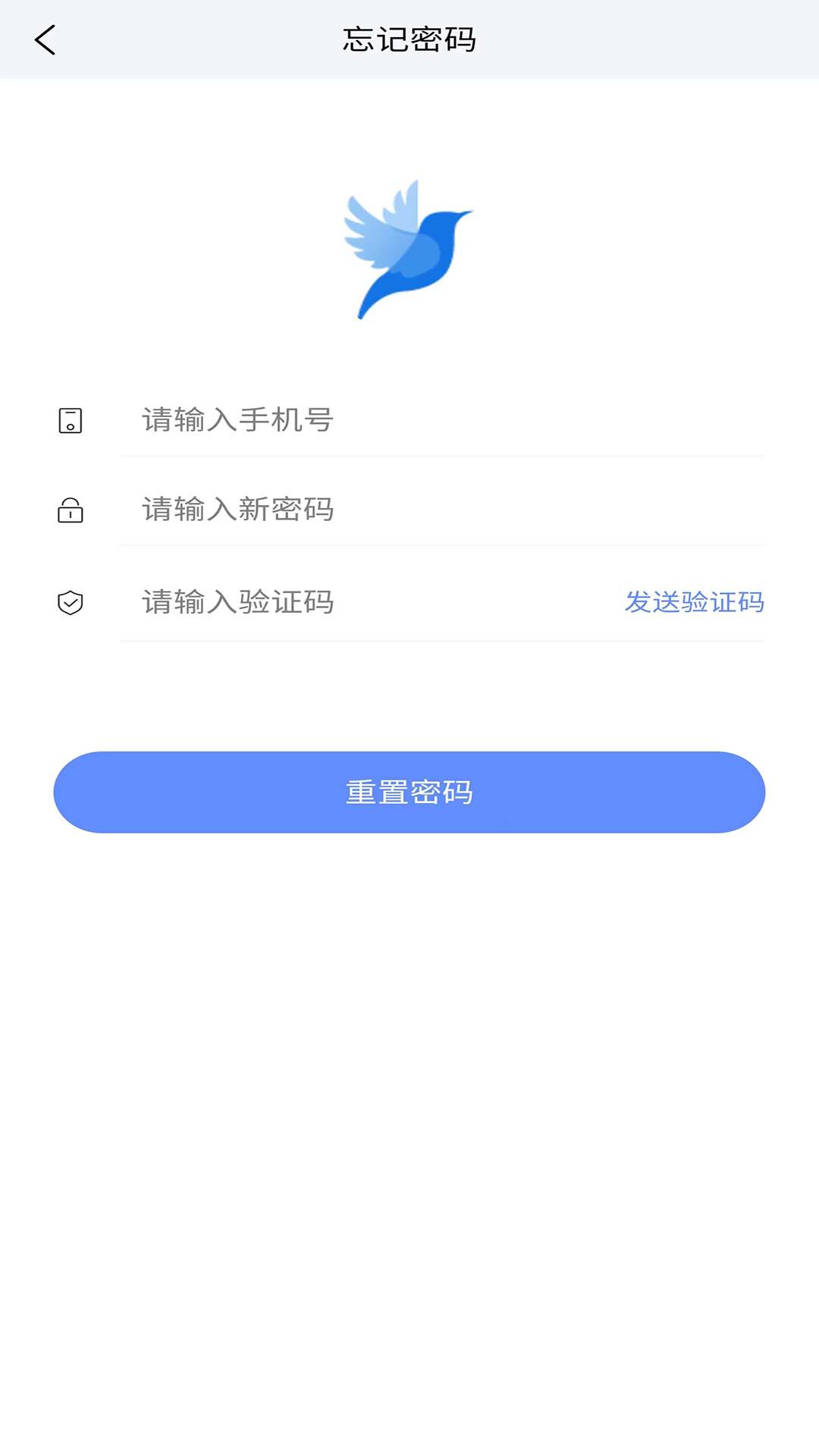Click the shield icon beside the verification code field
This screenshot has width=819, height=1456.
69,603
